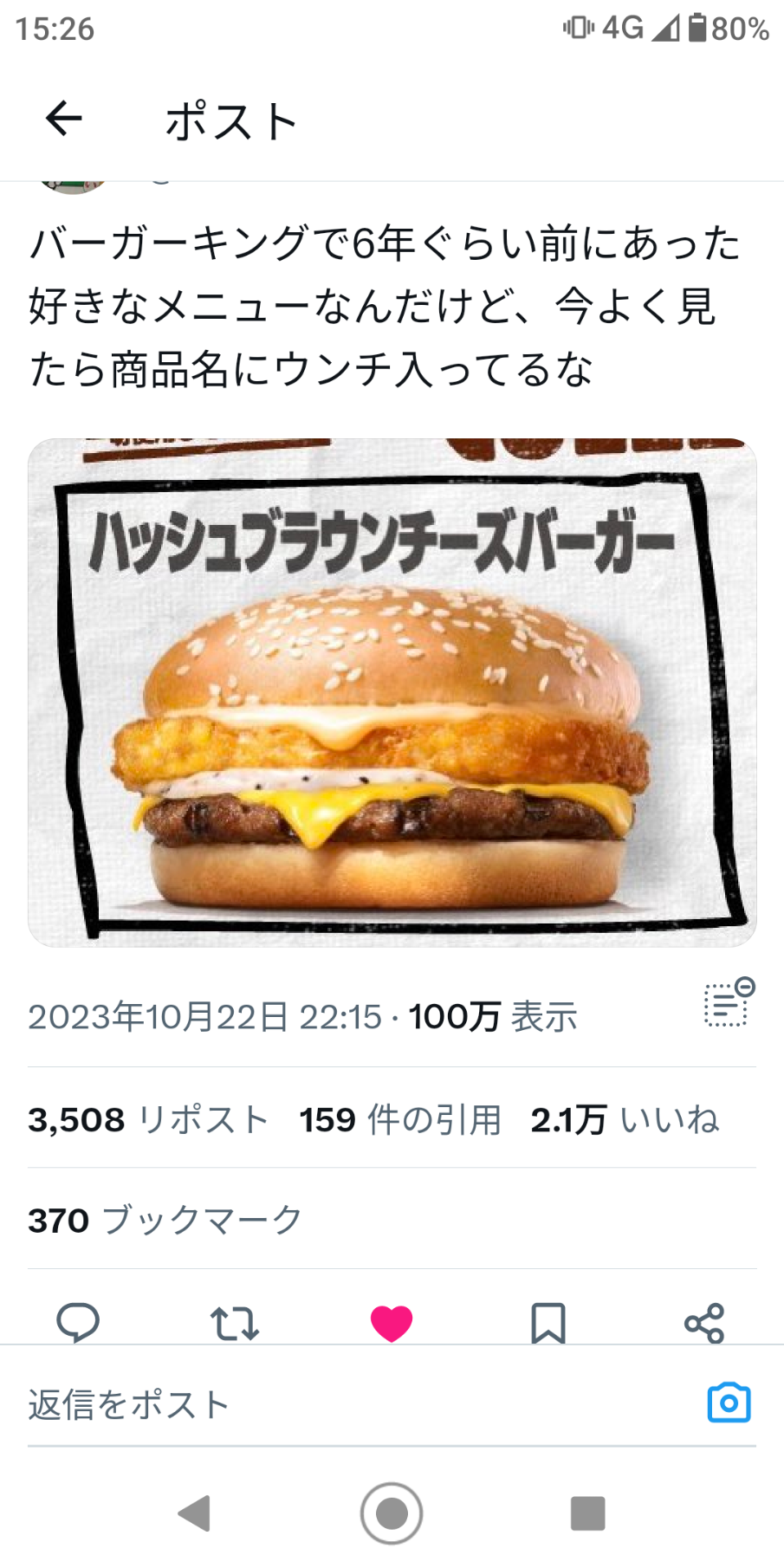
Task: Go back using the top arrow
Action: pos(63,119)
